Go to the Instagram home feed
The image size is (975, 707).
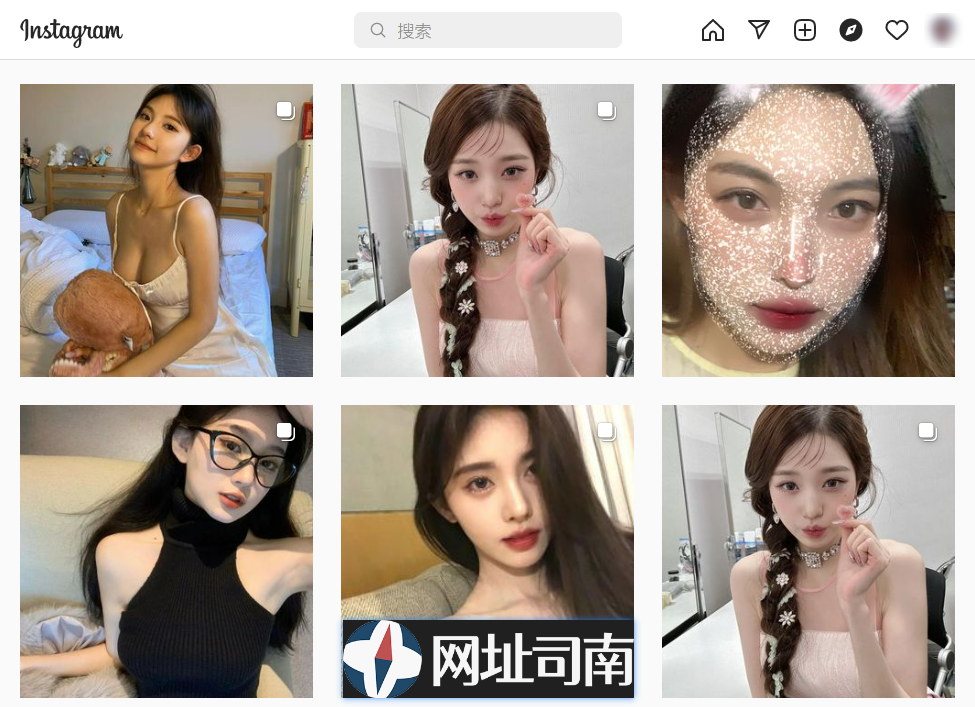point(713,30)
